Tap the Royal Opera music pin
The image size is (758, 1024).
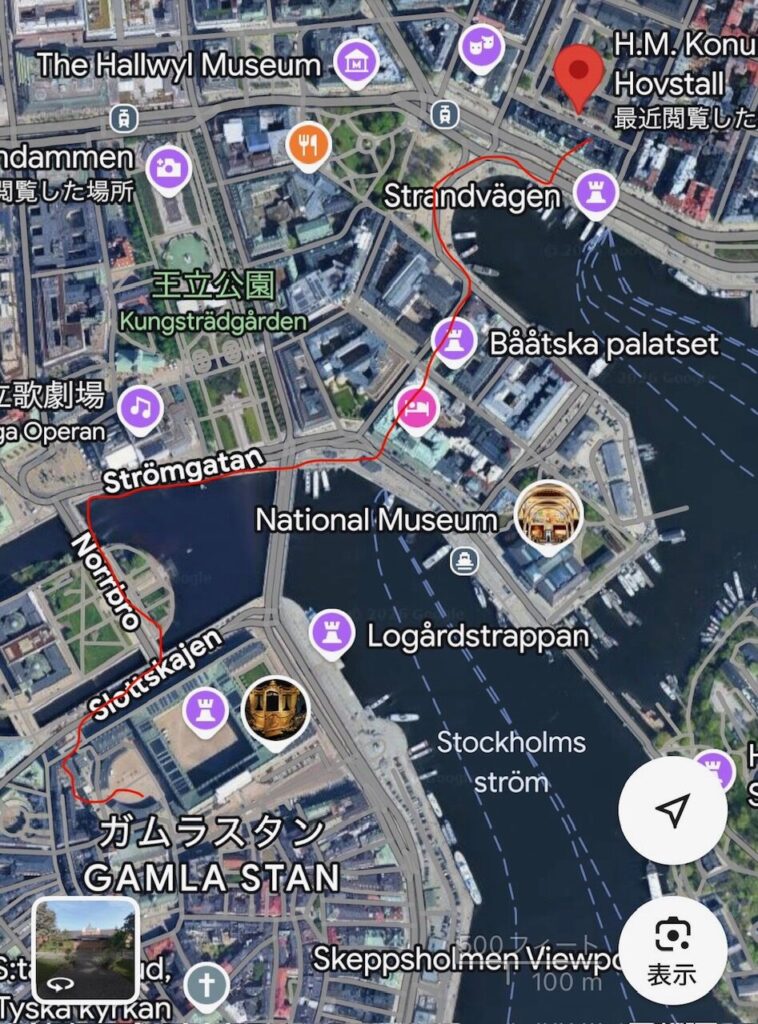[141, 407]
